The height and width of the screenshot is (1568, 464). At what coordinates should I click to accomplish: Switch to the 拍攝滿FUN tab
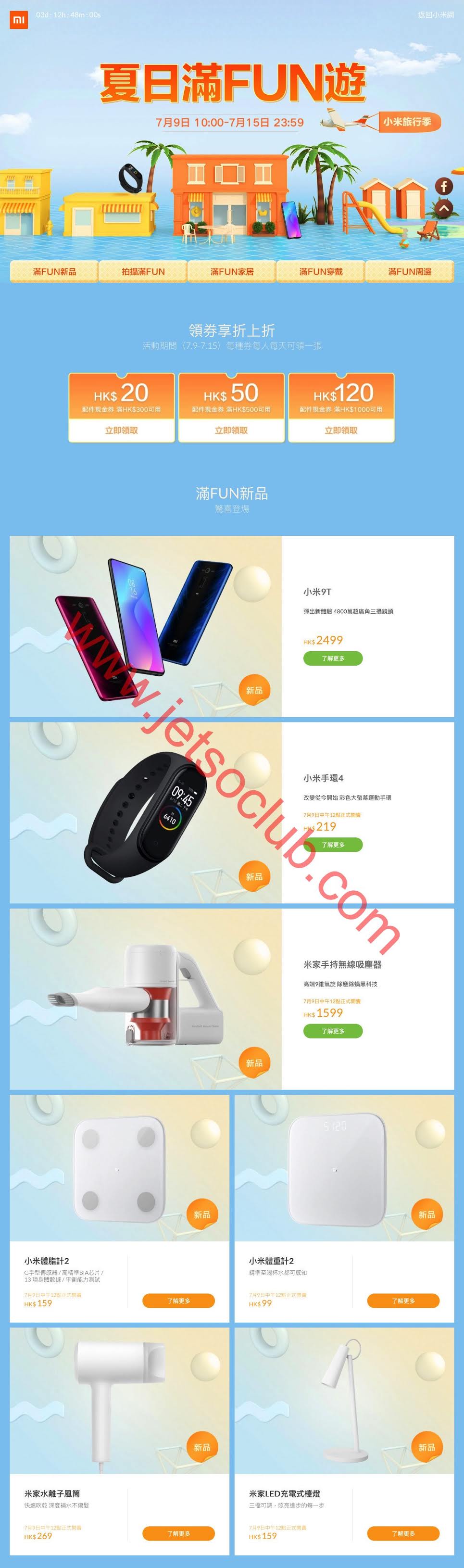pyautogui.click(x=143, y=271)
